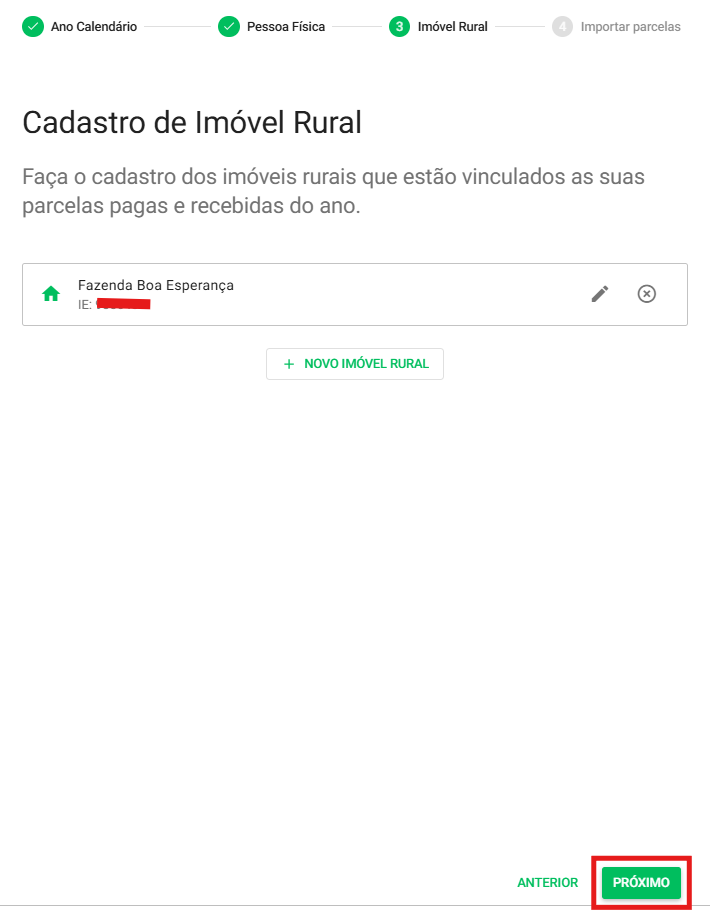This screenshot has height=910, width=710.
Task: Open the Fazenda Boa Esperança row
Action: coord(300,294)
